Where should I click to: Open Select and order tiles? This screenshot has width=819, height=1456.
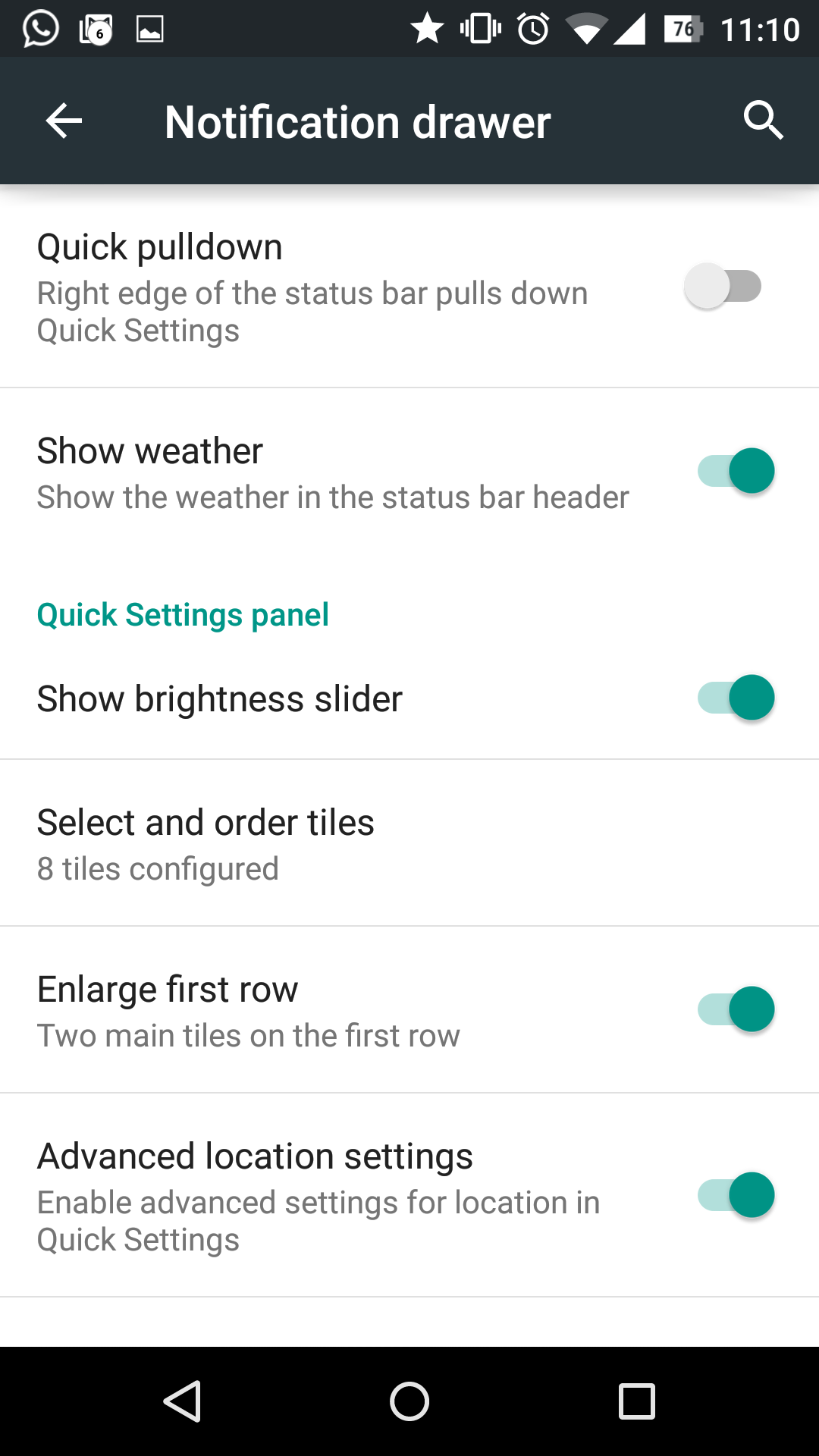(x=409, y=843)
